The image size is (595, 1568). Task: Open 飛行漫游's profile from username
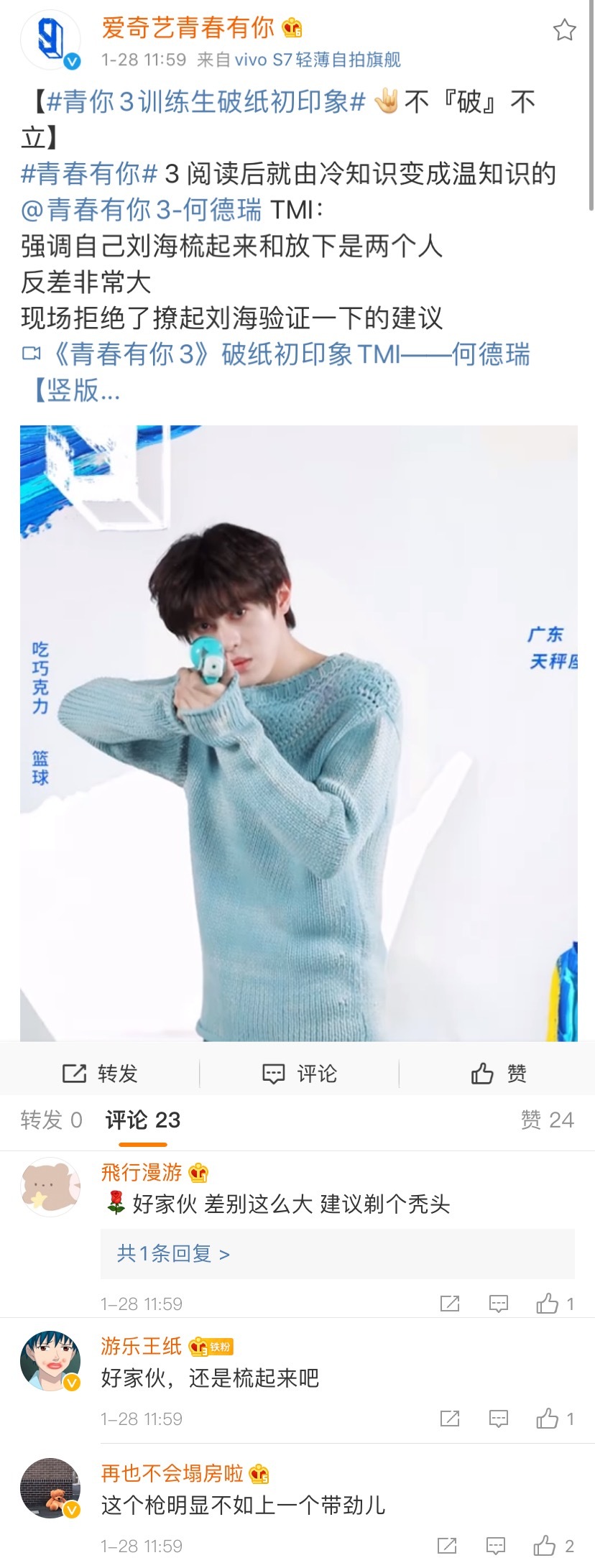(x=142, y=1173)
